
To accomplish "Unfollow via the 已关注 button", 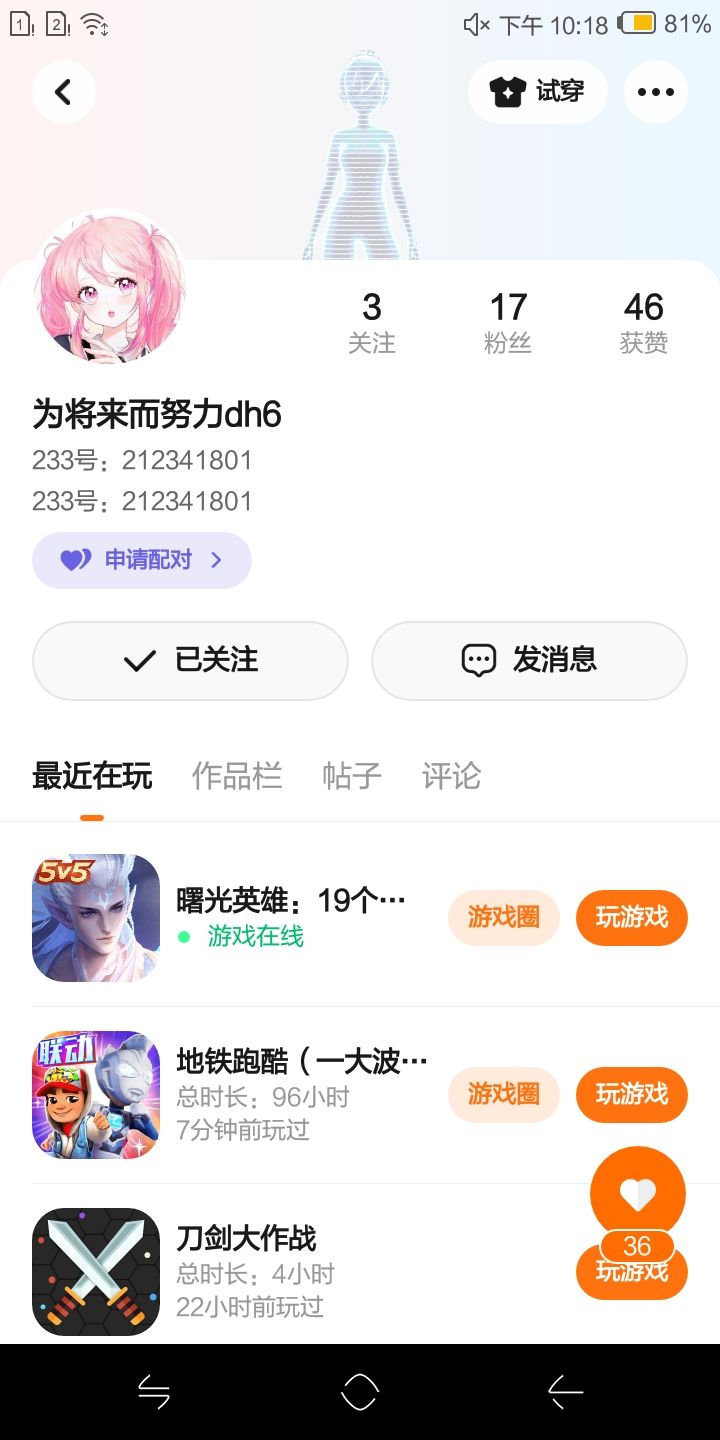I will (x=190, y=660).
